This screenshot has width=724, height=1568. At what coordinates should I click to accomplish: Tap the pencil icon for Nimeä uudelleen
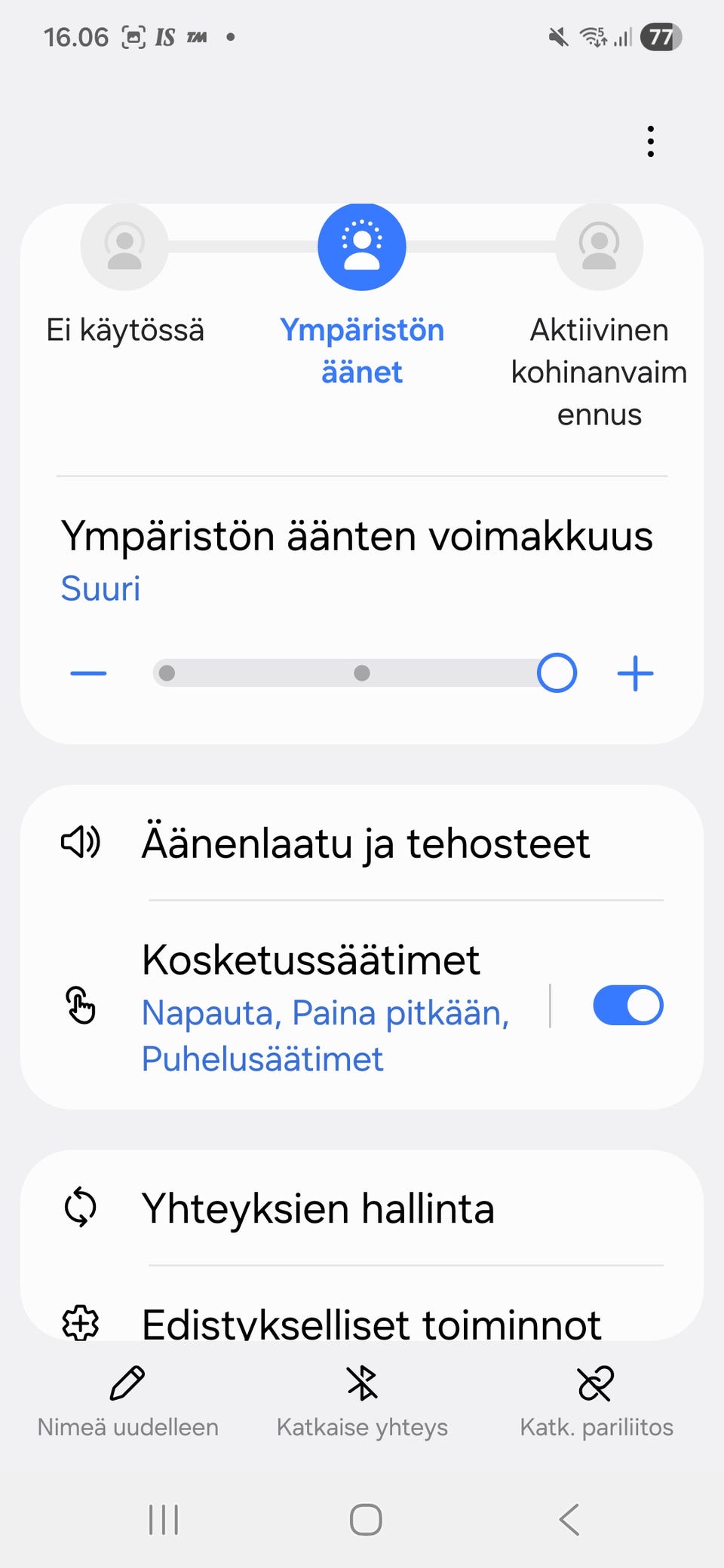(127, 1384)
